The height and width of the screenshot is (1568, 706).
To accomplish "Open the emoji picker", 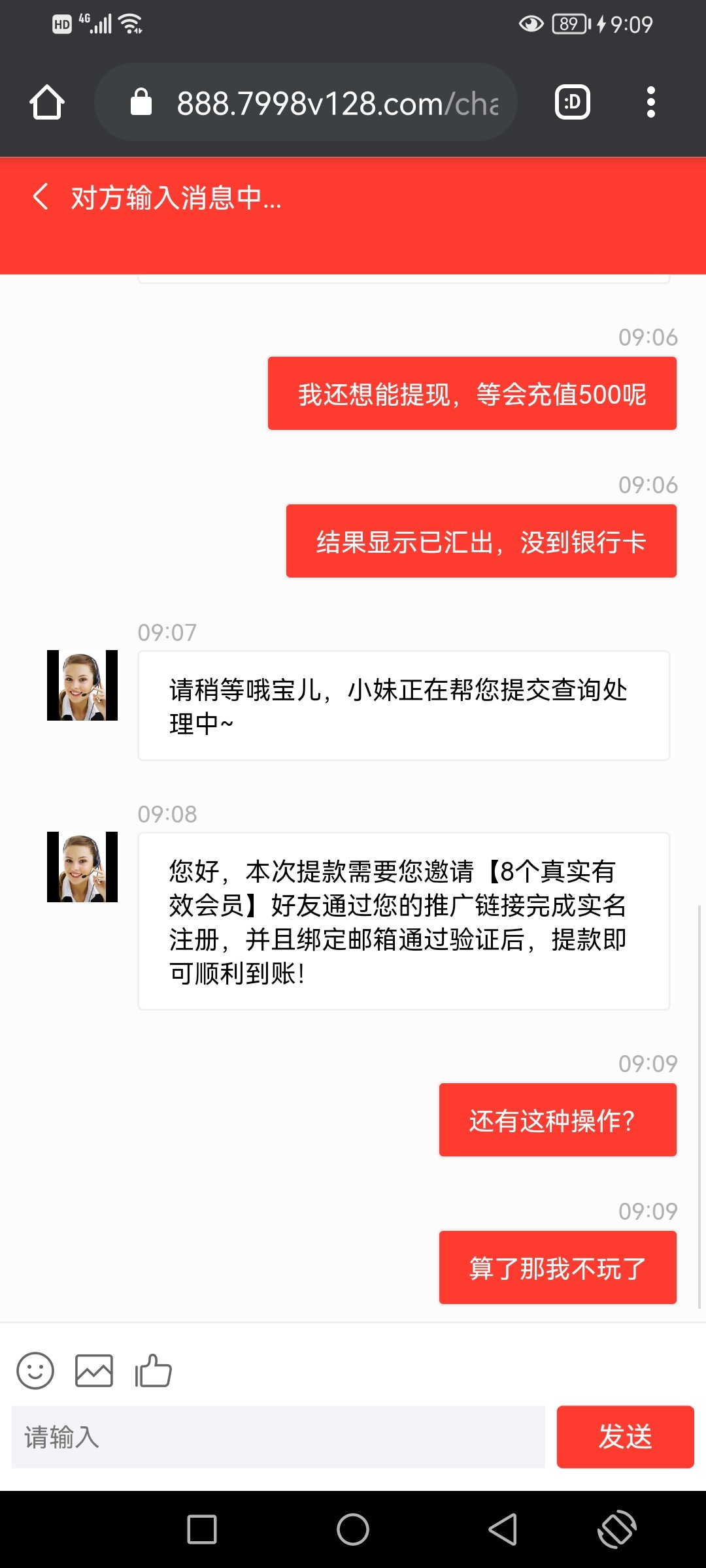I will 35,1371.
